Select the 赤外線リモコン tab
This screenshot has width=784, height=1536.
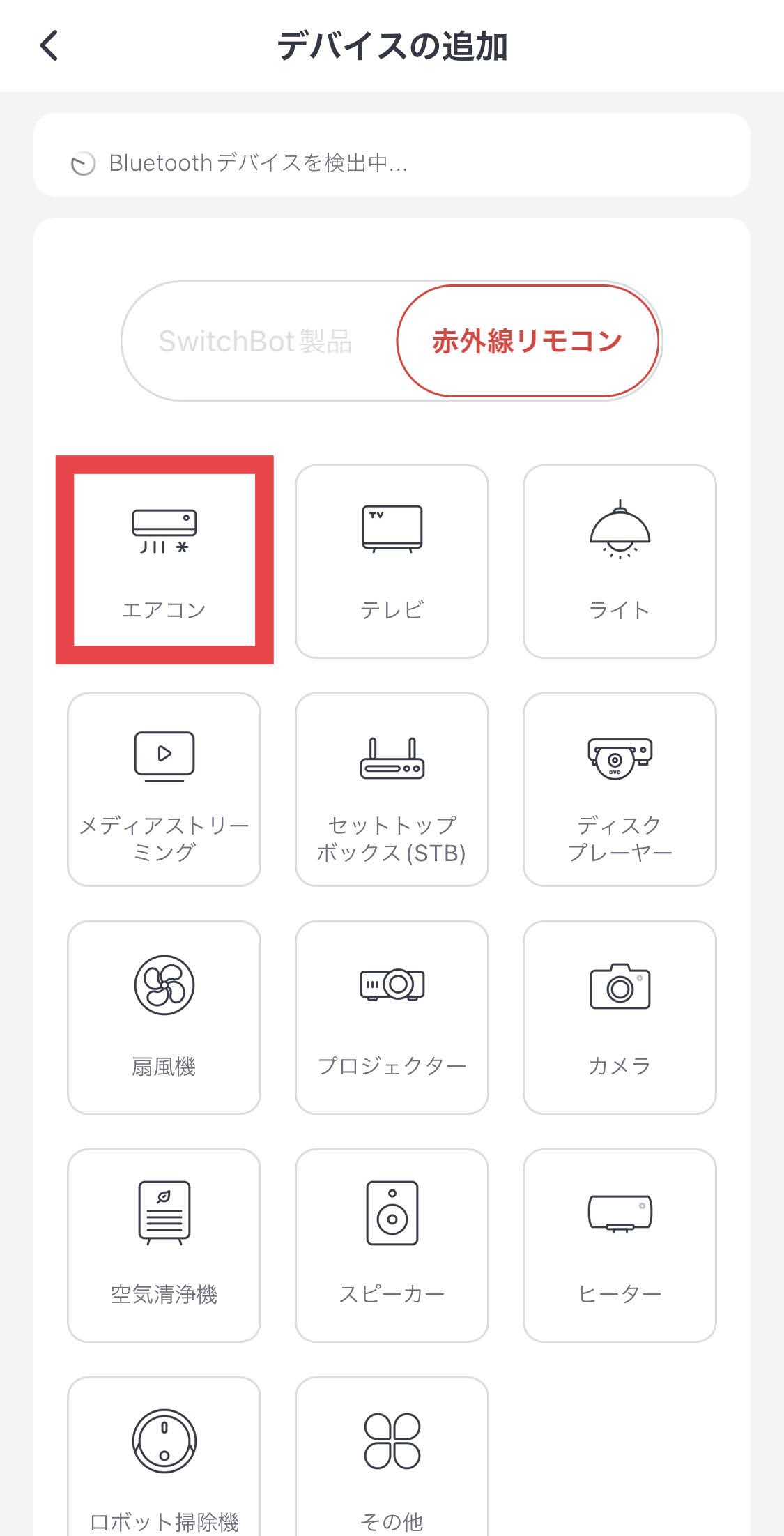pyautogui.click(x=528, y=341)
